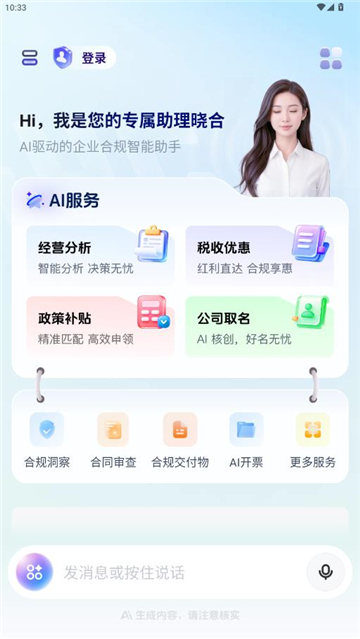Tap the 登录 login button
The width and height of the screenshot is (360, 639).
point(84,57)
